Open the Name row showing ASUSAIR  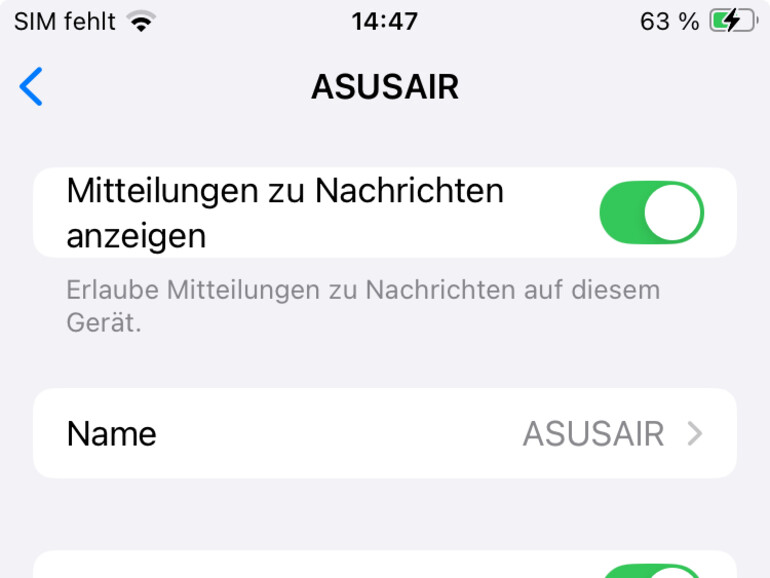coord(385,433)
